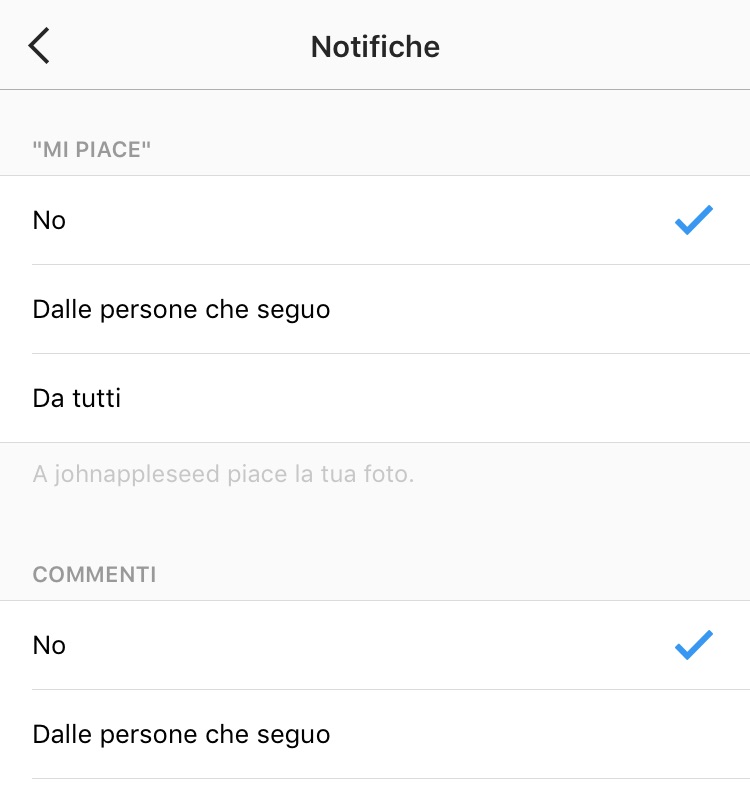Image resolution: width=750 pixels, height=788 pixels.
Task: Select No under "Mi piace"
Action: point(375,220)
